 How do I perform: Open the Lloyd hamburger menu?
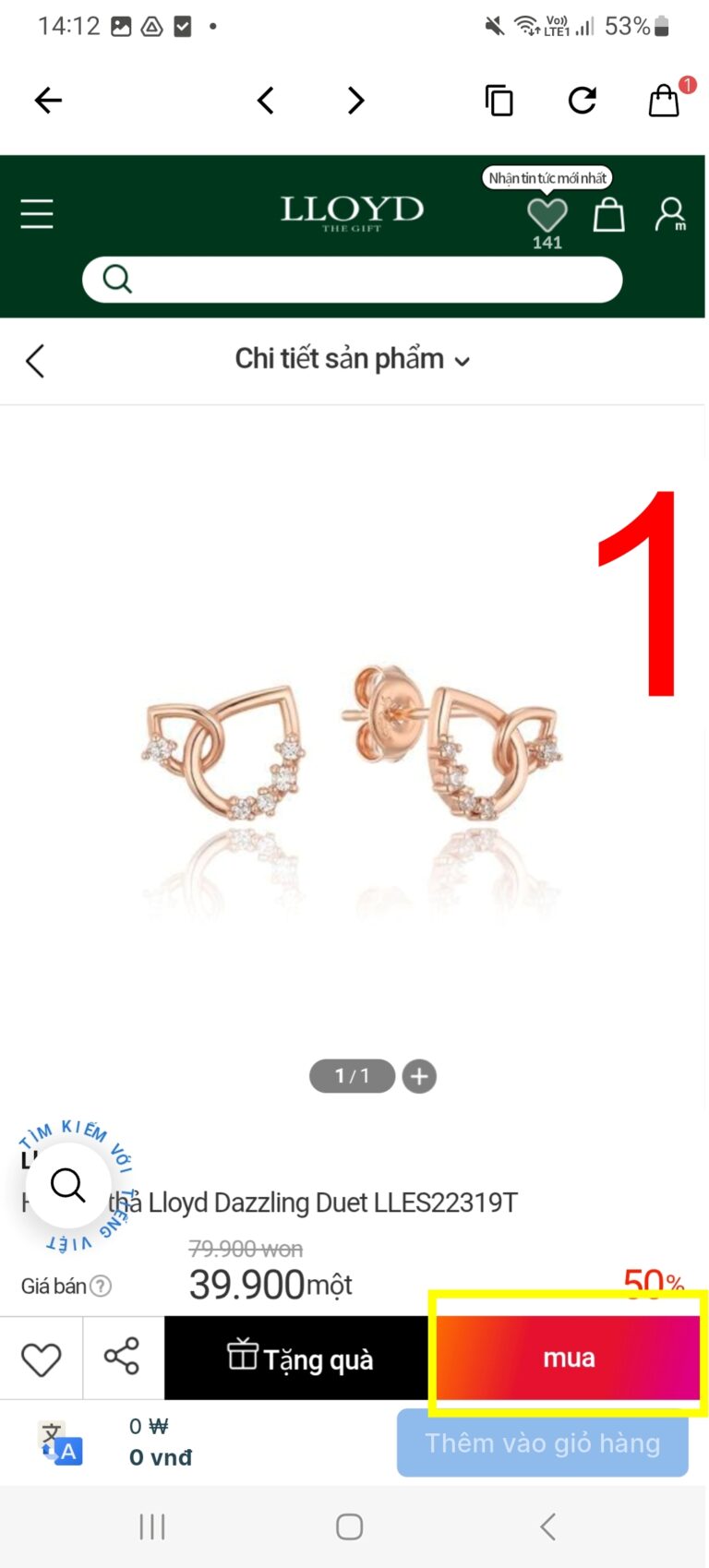point(37,214)
